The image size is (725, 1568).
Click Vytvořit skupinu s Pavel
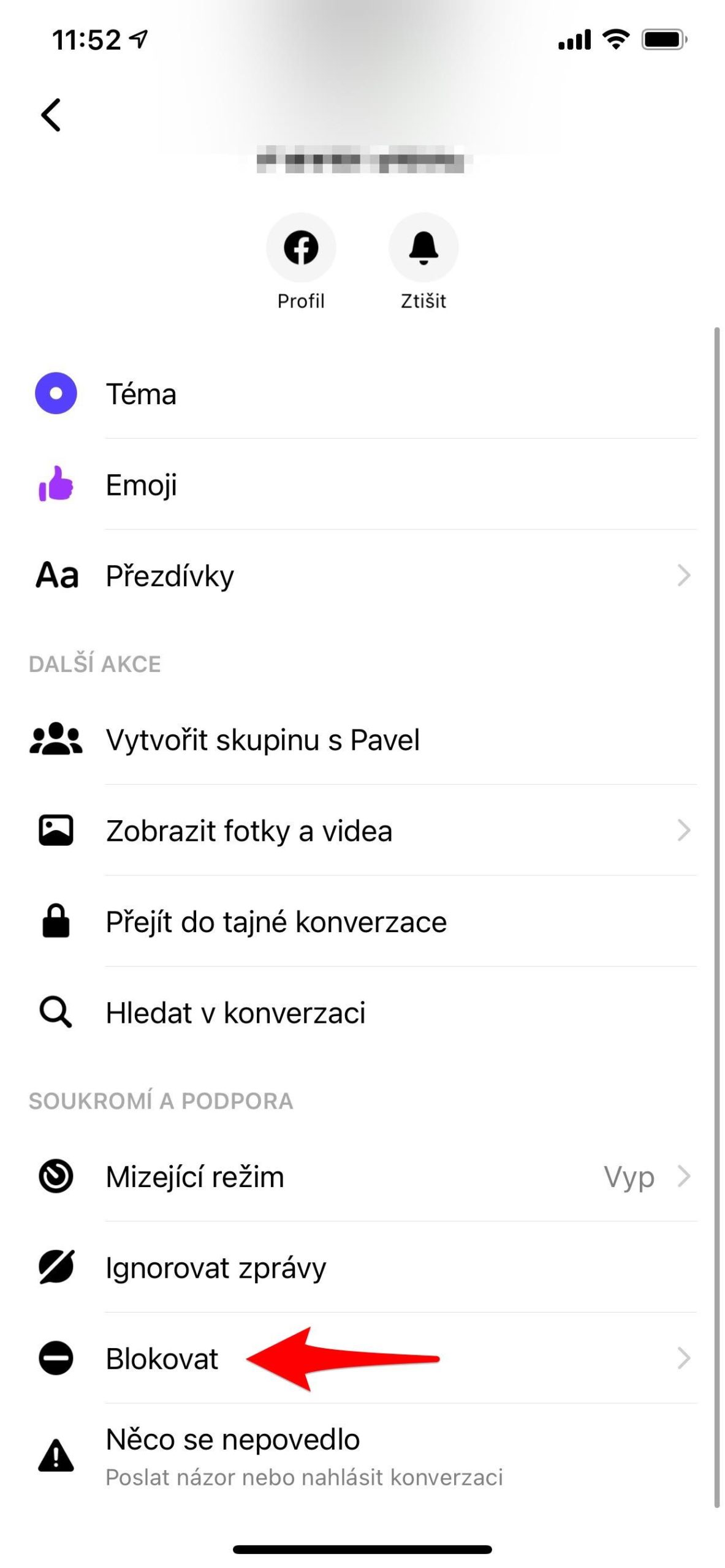(x=262, y=739)
